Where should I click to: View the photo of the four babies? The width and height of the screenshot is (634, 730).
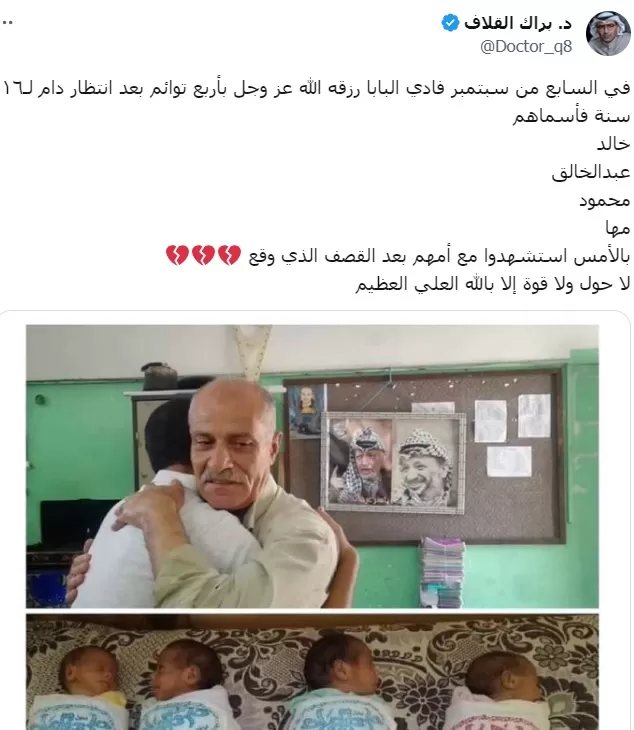pyautogui.click(x=312, y=673)
